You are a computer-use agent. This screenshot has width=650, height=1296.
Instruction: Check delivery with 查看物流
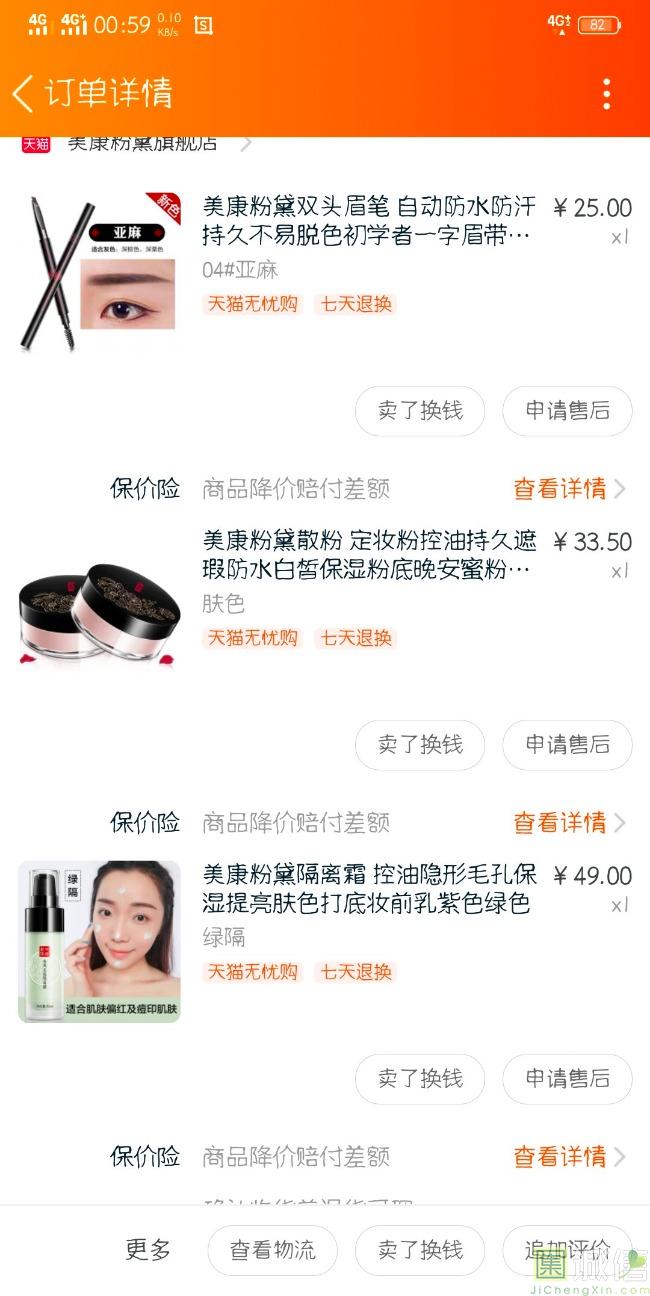[x=272, y=1250]
